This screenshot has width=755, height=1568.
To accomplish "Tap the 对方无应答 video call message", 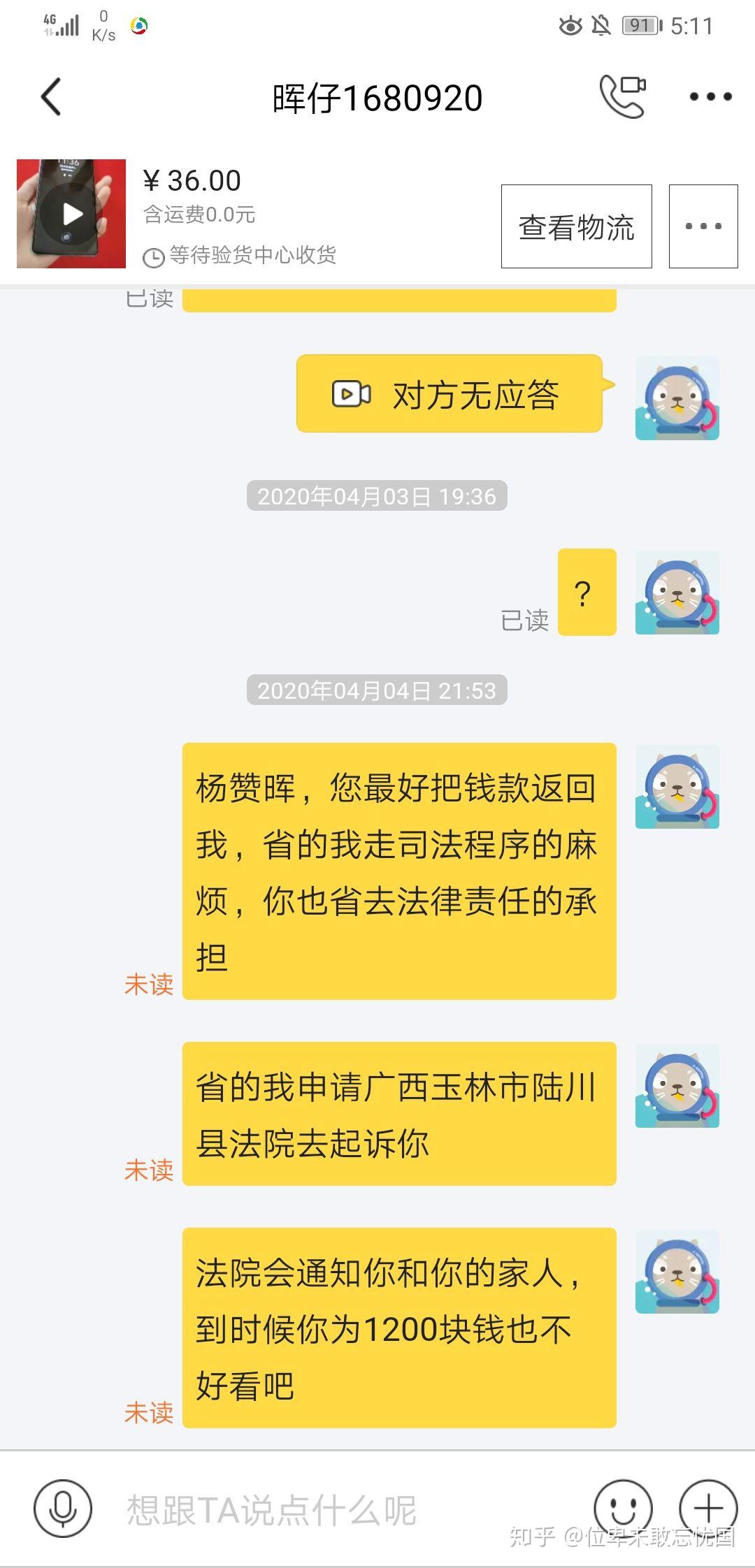I will (x=449, y=393).
